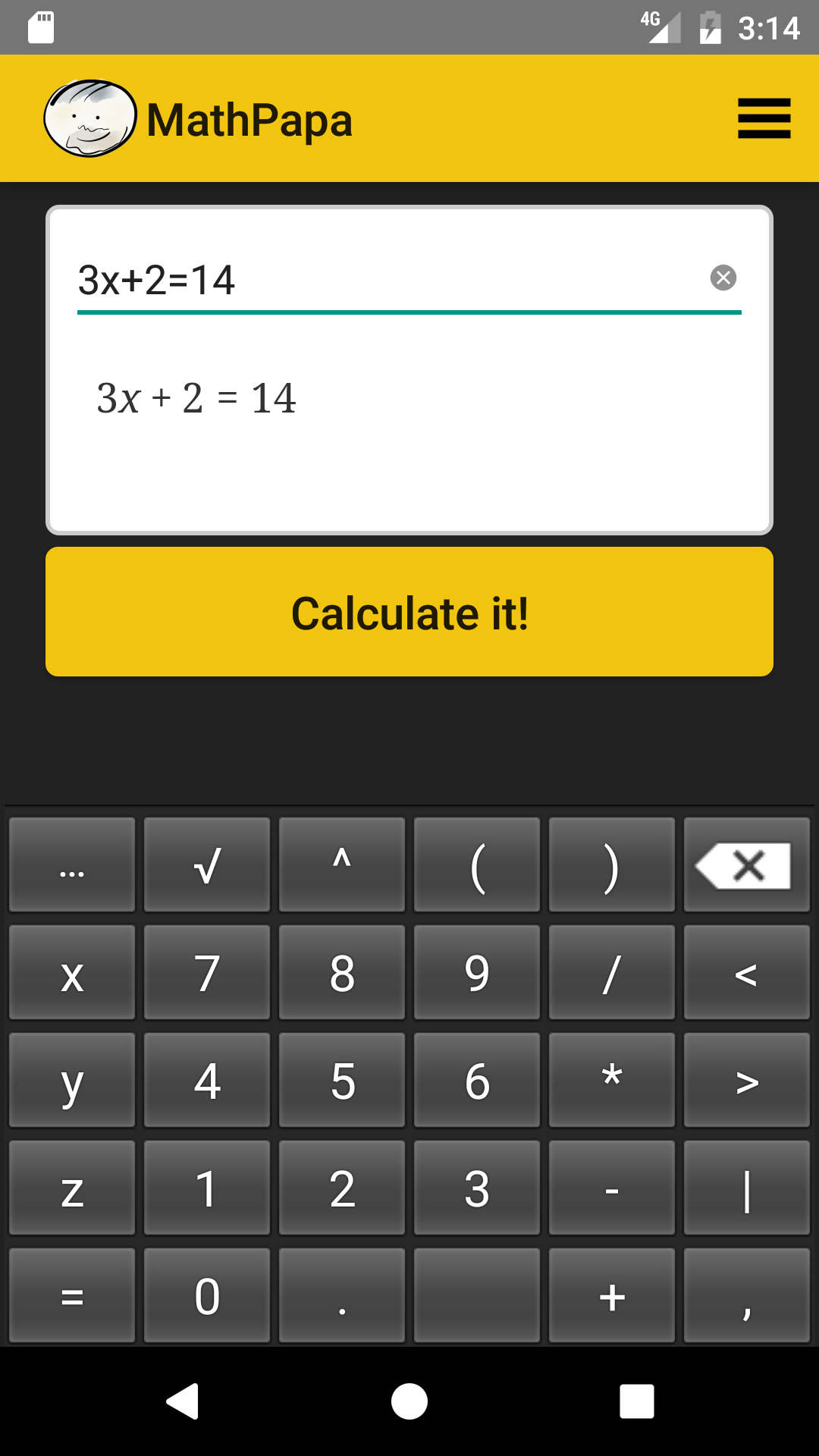
Task: Insert the exponent caret symbol
Action: click(x=342, y=865)
